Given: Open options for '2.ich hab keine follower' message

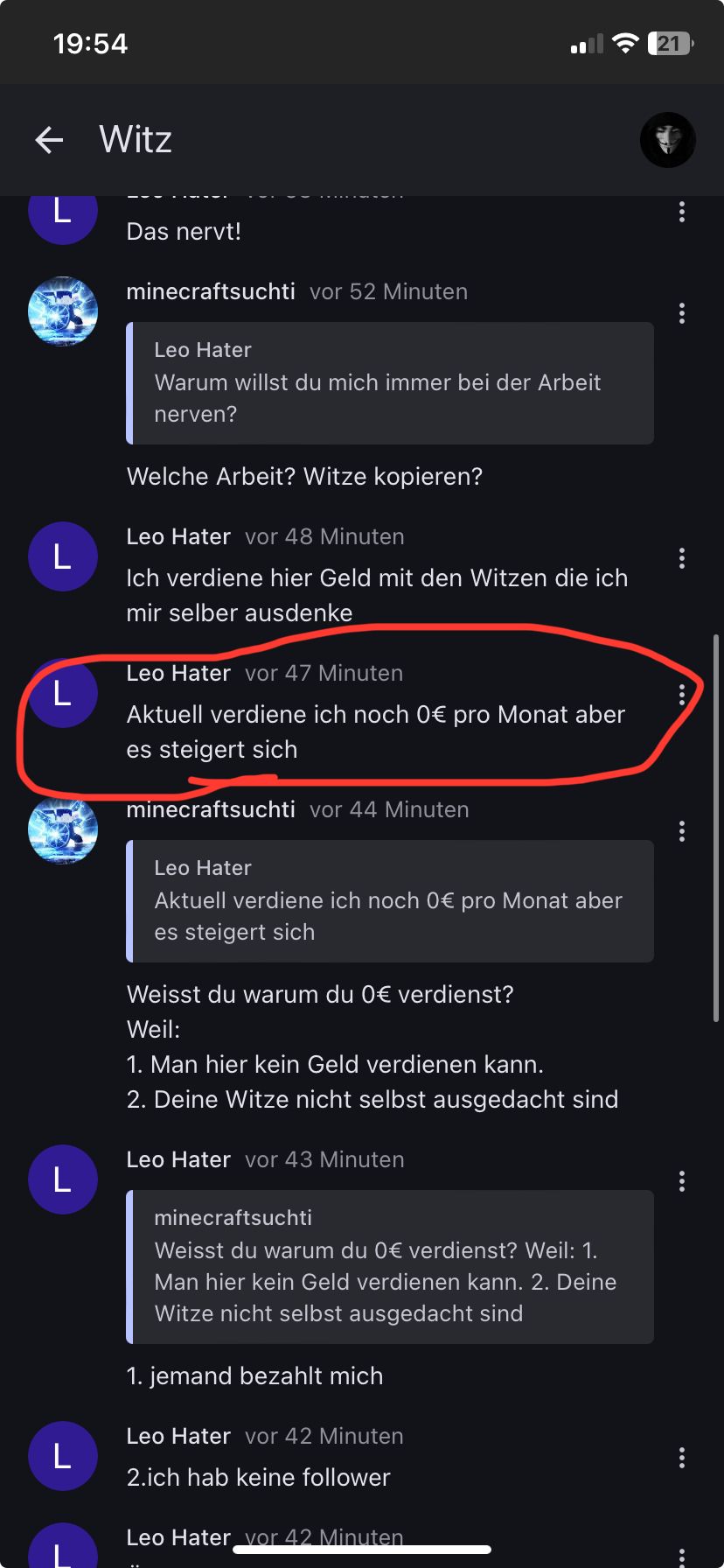Looking at the screenshot, I should point(681,1458).
